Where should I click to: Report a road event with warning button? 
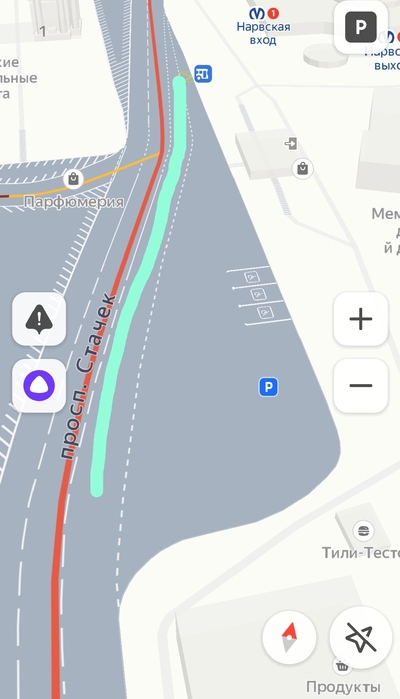pyautogui.click(x=39, y=319)
